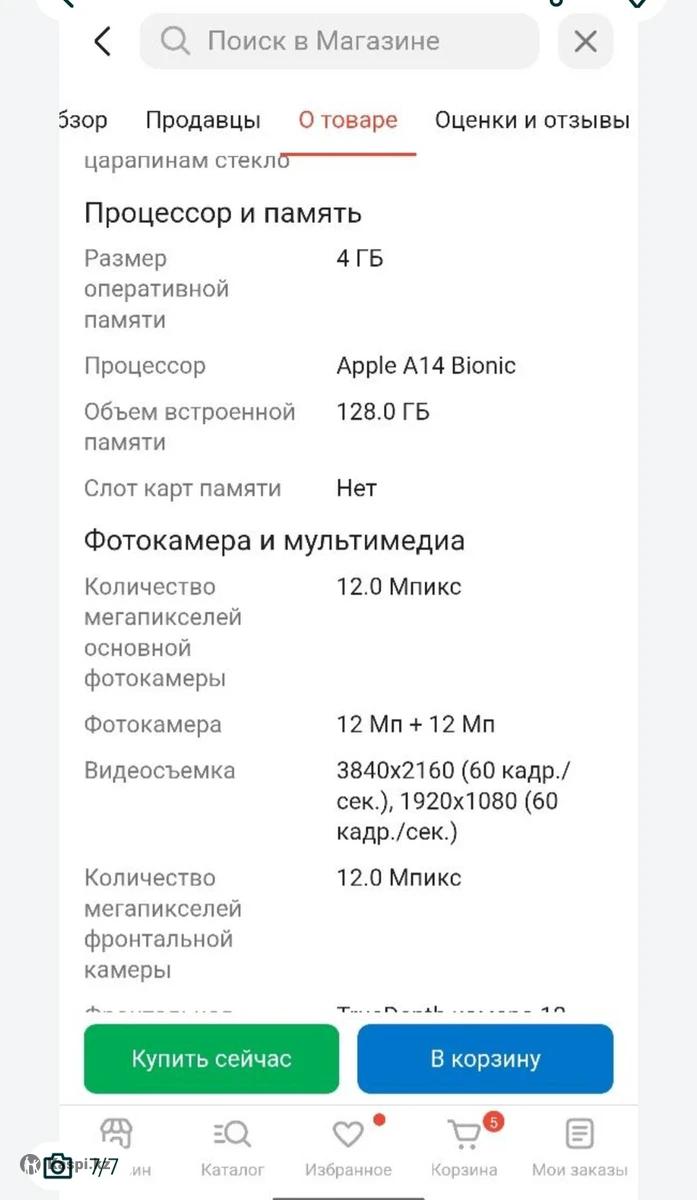Switch to the Продавцы tab
This screenshot has height=1200, width=697.
203,121
